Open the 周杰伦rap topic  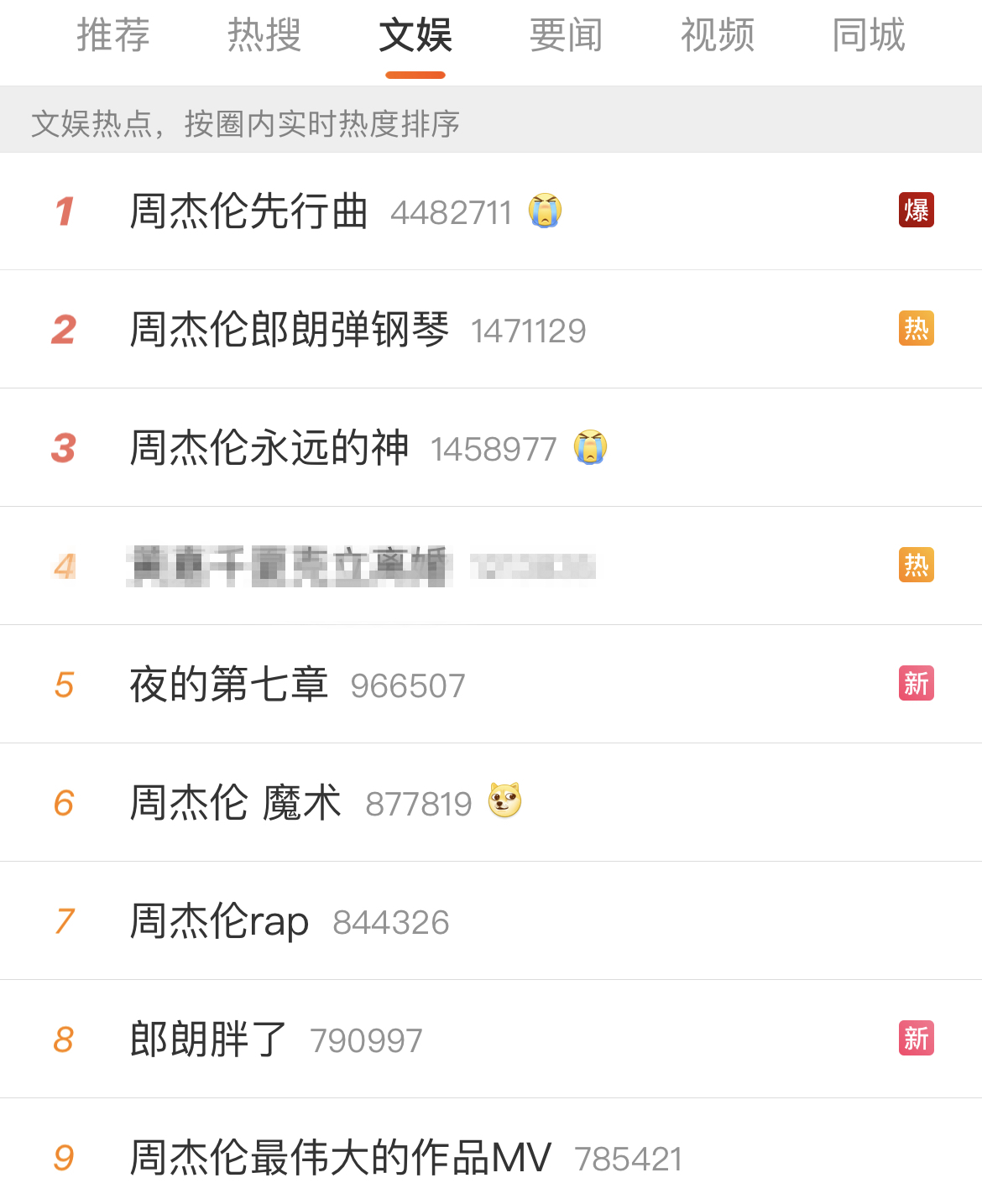[x=220, y=921]
